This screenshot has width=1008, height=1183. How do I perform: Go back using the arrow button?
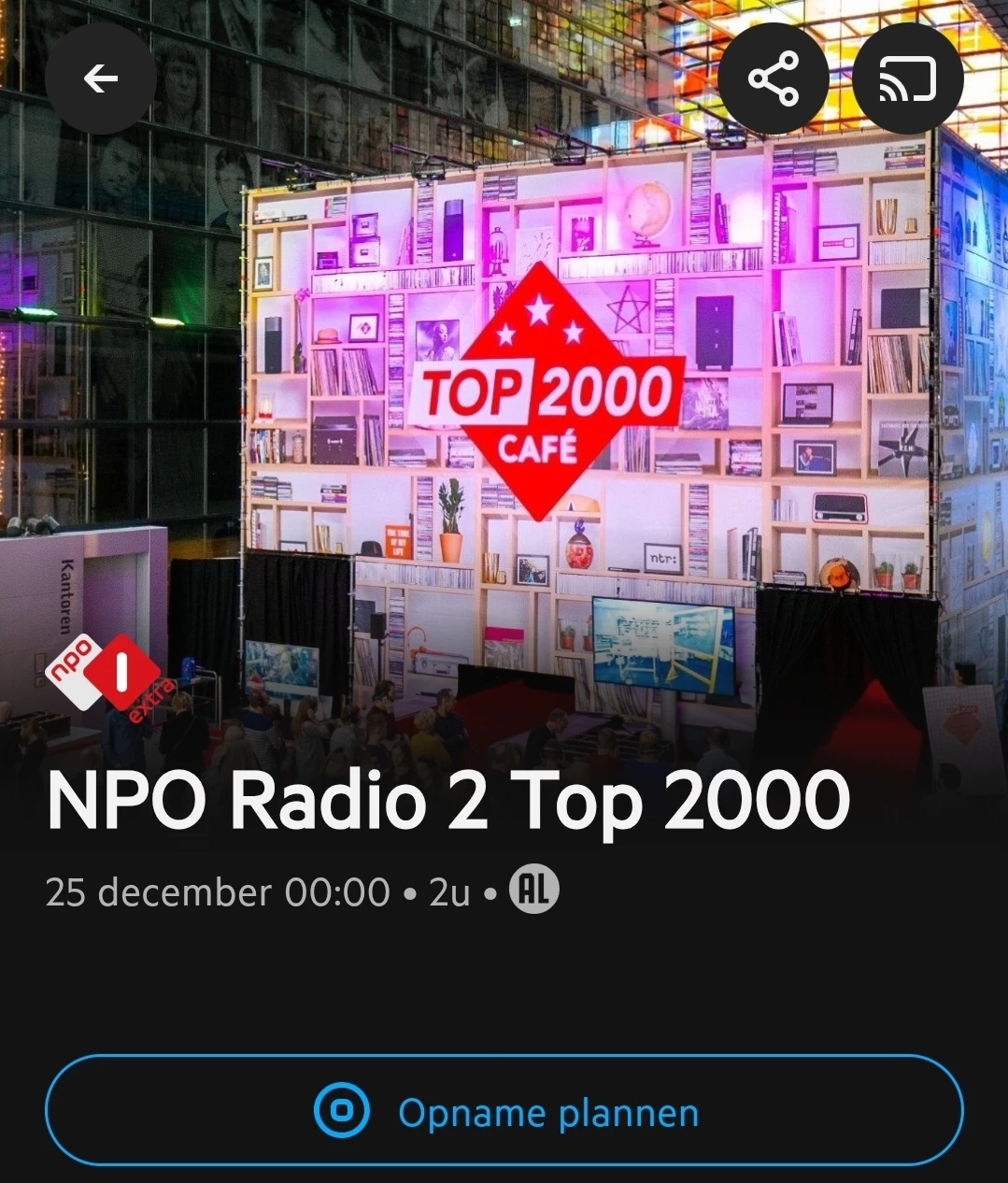coord(101,78)
